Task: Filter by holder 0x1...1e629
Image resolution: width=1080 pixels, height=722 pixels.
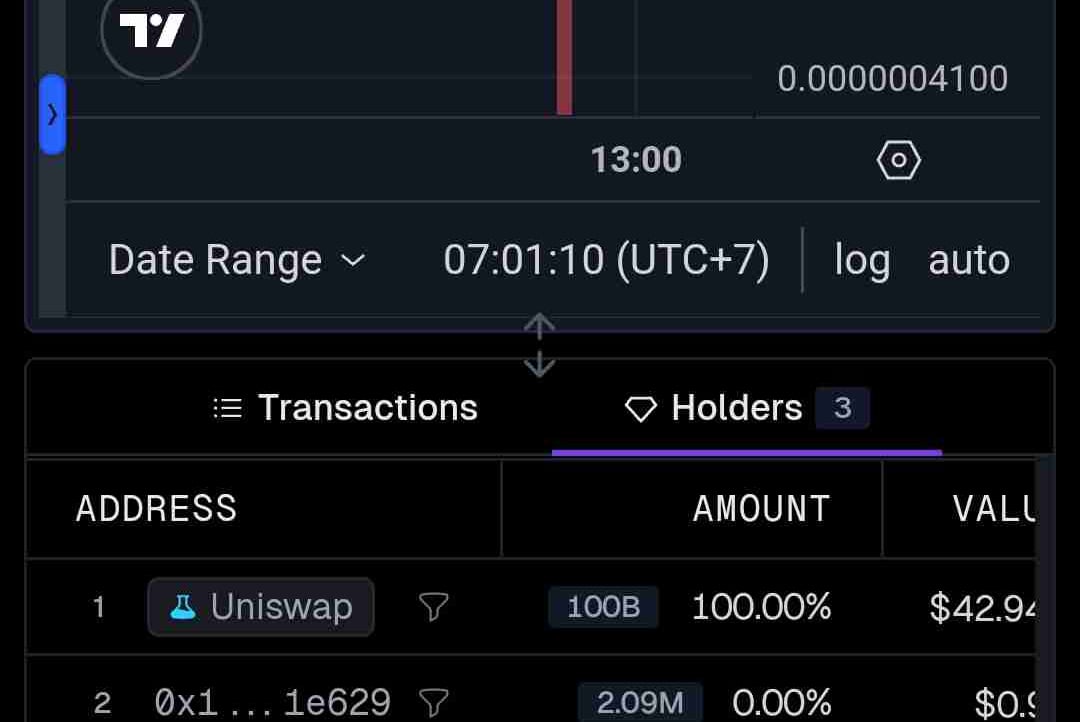Action: (x=433, y=702)
